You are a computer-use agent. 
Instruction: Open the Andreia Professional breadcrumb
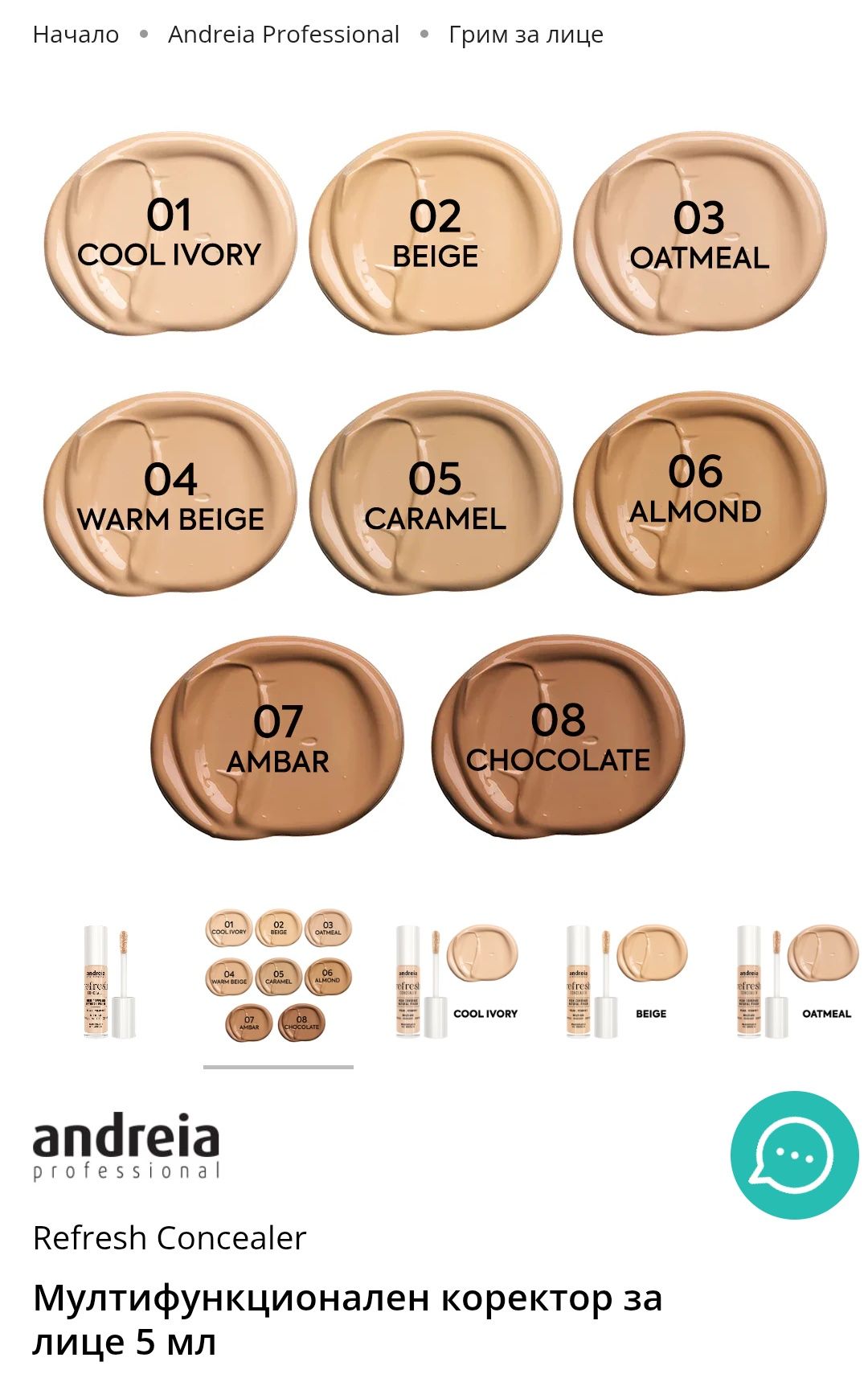click(283, 35)
